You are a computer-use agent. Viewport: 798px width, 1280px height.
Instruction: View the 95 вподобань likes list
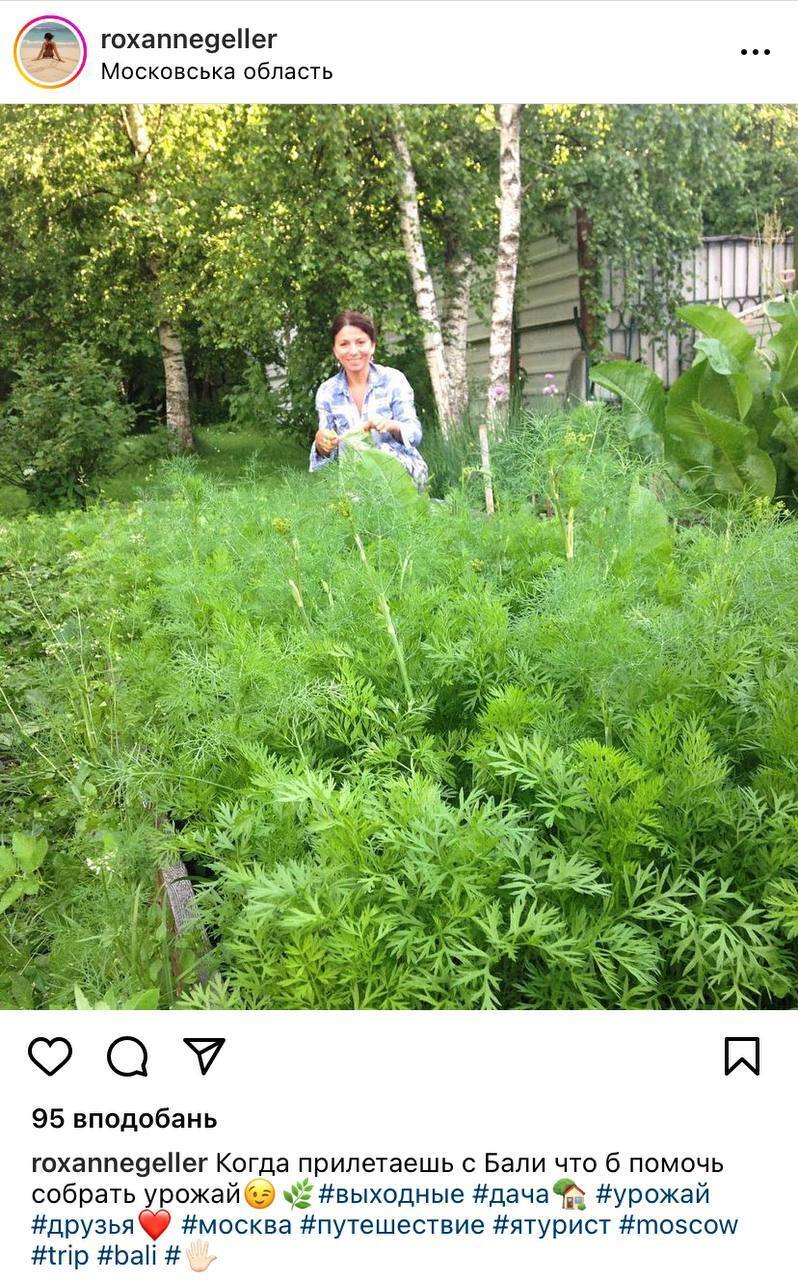click(x=124, y=1118)
